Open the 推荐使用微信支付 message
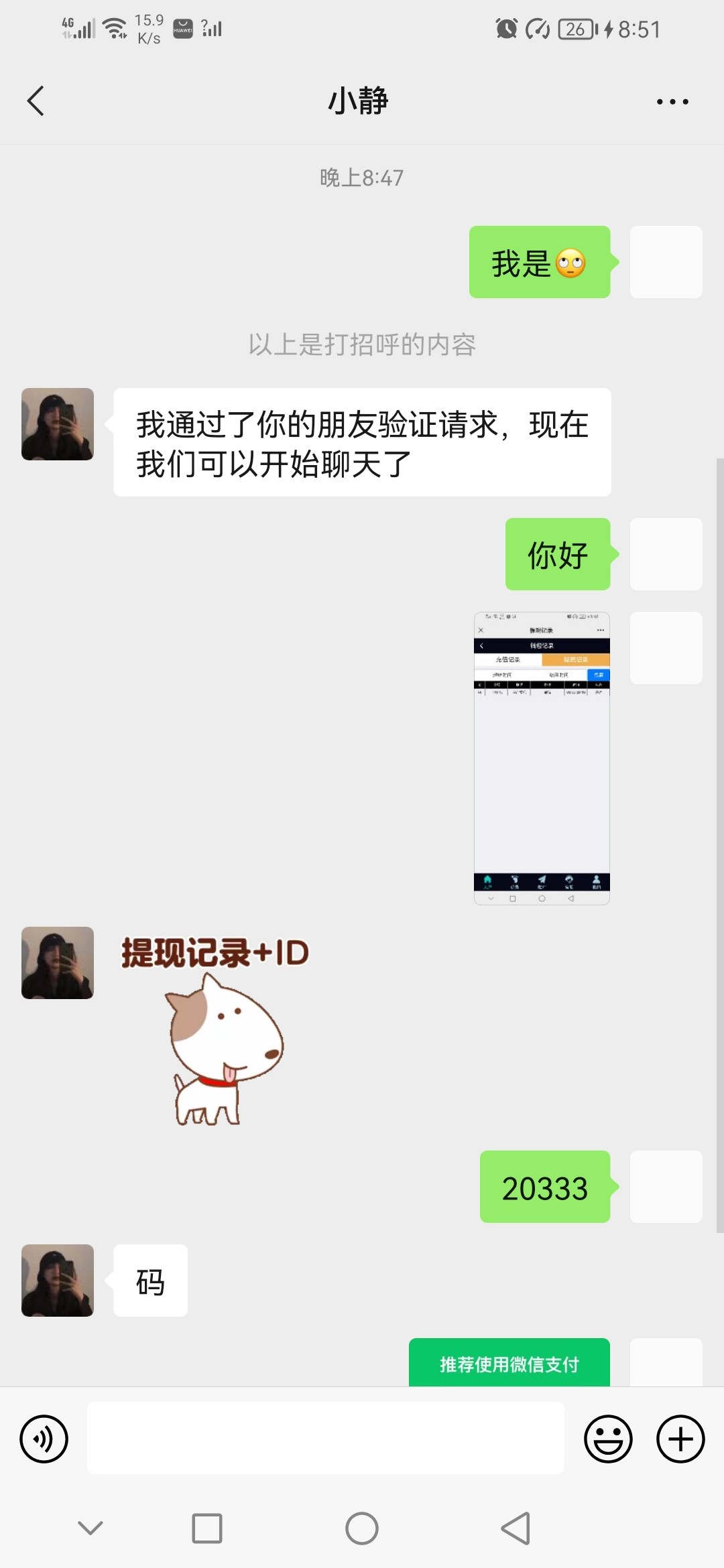Screen dimensions: 724x1568 (509, 1363)
